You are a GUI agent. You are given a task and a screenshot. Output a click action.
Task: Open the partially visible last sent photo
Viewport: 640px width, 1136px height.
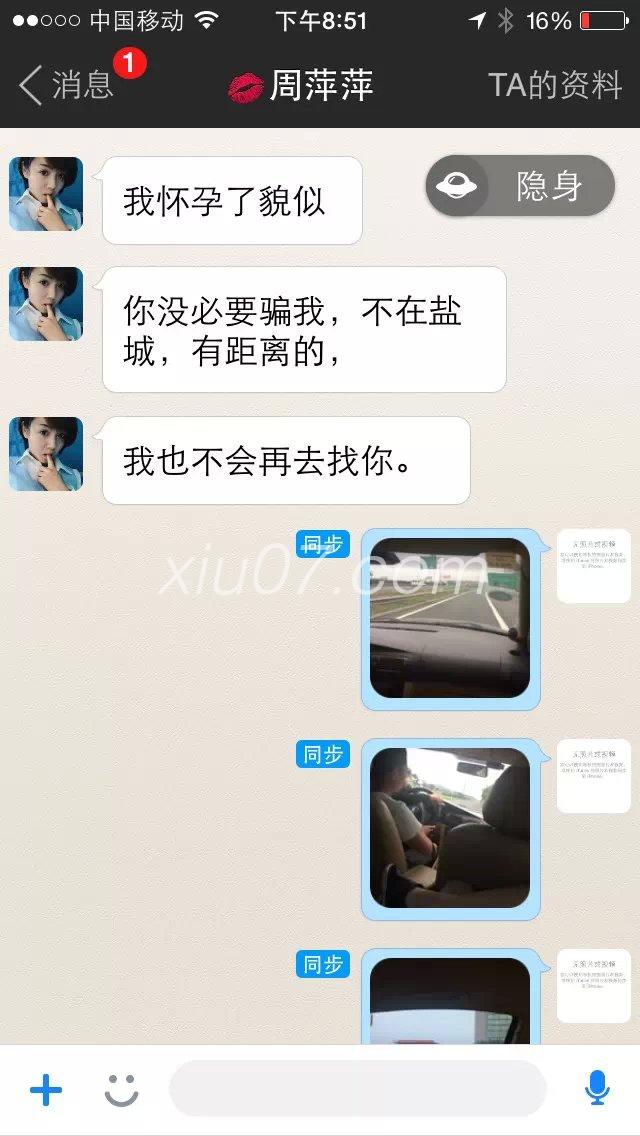tap(450, 1000)
